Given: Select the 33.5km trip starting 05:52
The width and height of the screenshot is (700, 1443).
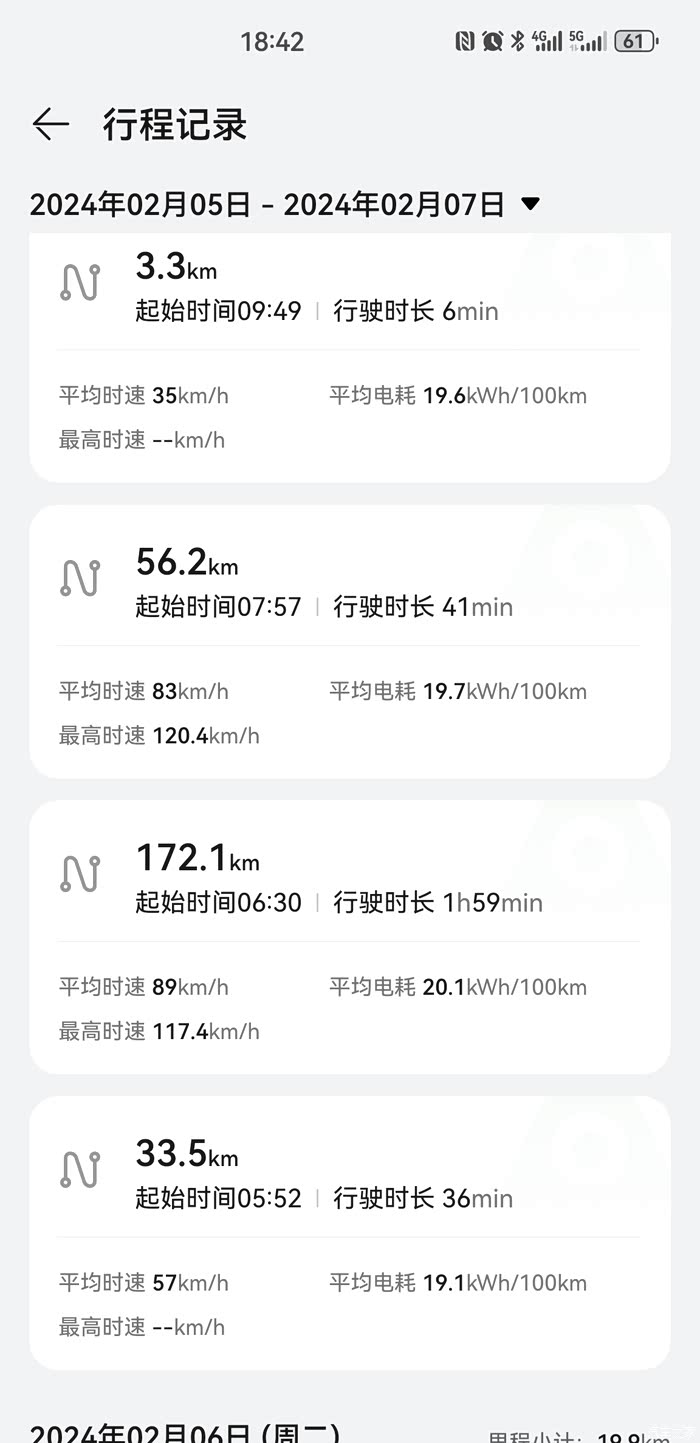Looking at the screenshot, I should point(350,1232).
